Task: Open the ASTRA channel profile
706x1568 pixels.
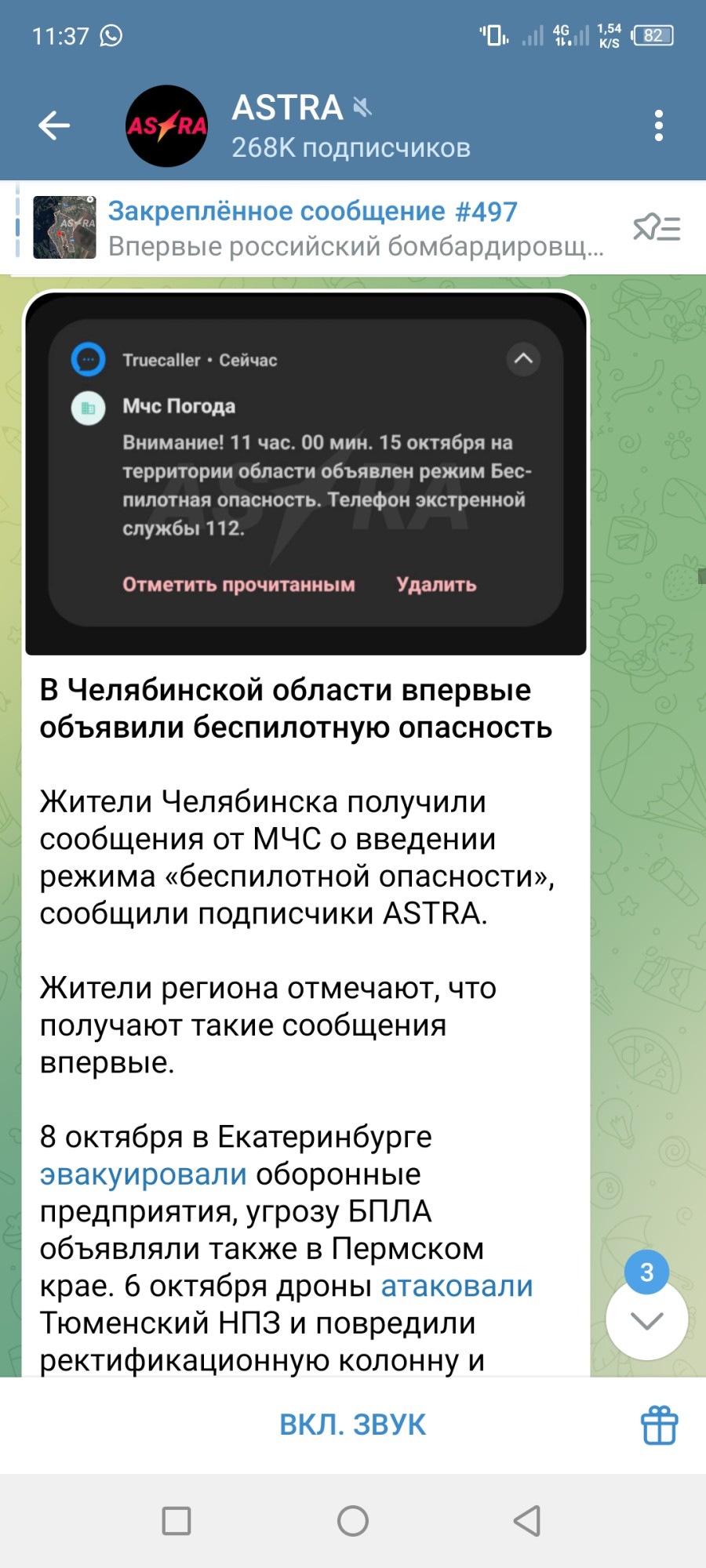Action: [x=314, y=125]
